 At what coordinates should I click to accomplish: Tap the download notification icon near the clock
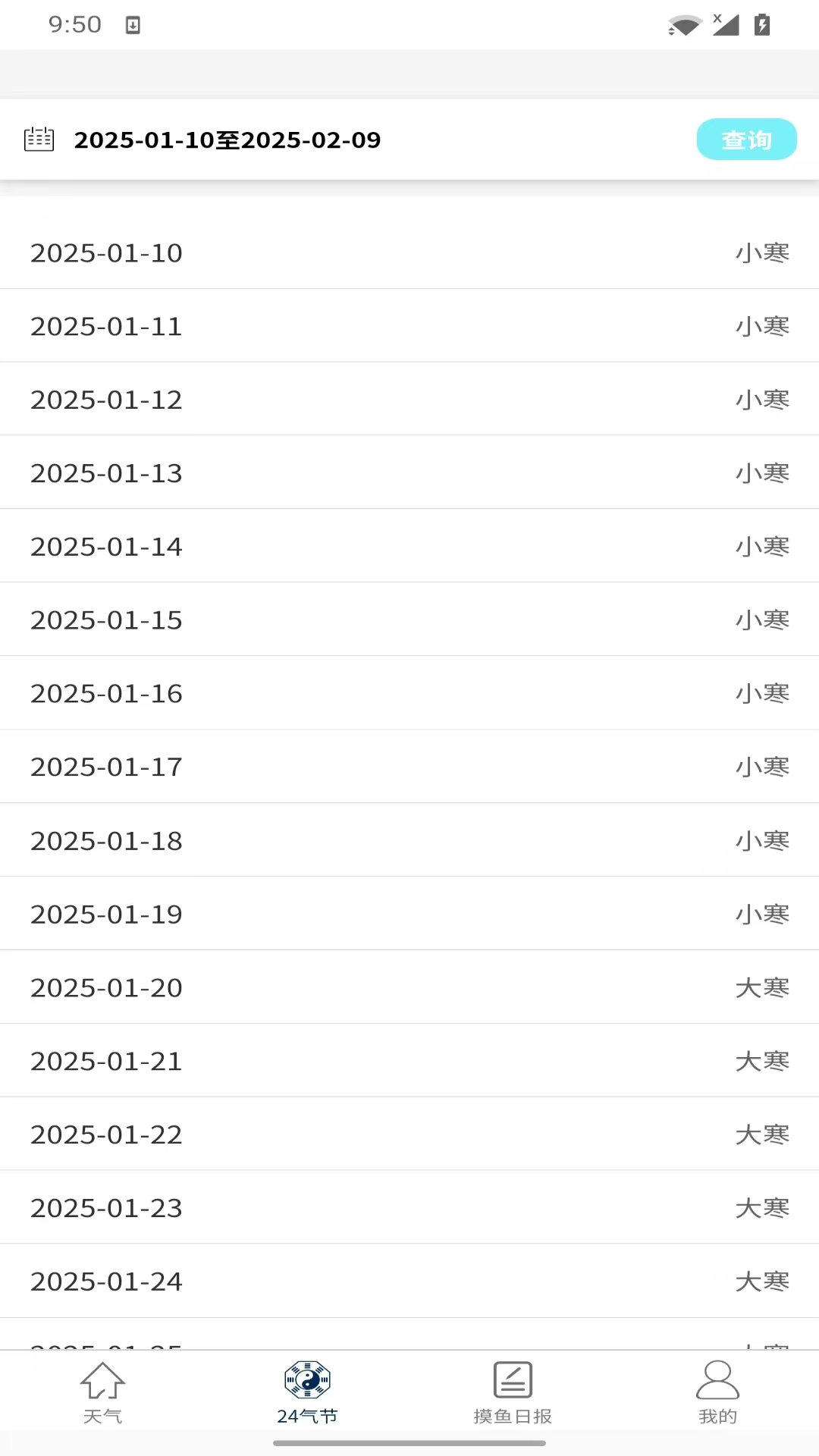point(134,25)
